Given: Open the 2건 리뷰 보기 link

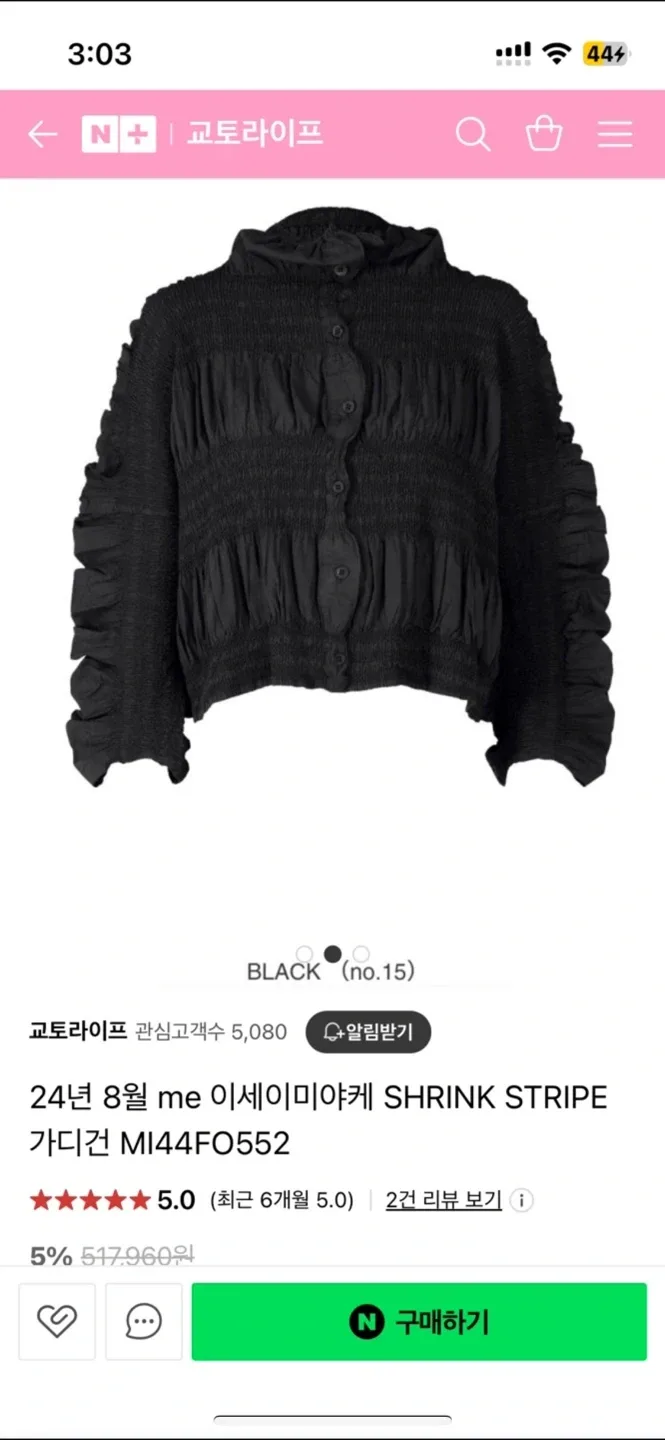Looking at the screenshot, I should [443, 1200].
